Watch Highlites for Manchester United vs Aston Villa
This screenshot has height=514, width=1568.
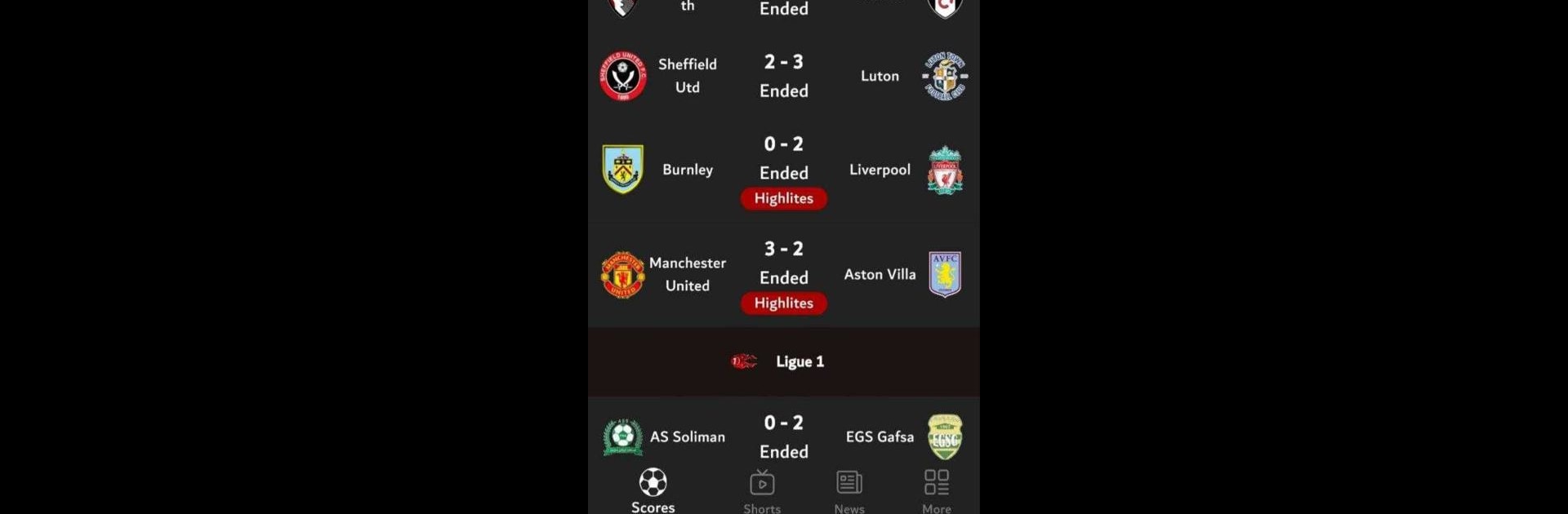pos(783,303)
